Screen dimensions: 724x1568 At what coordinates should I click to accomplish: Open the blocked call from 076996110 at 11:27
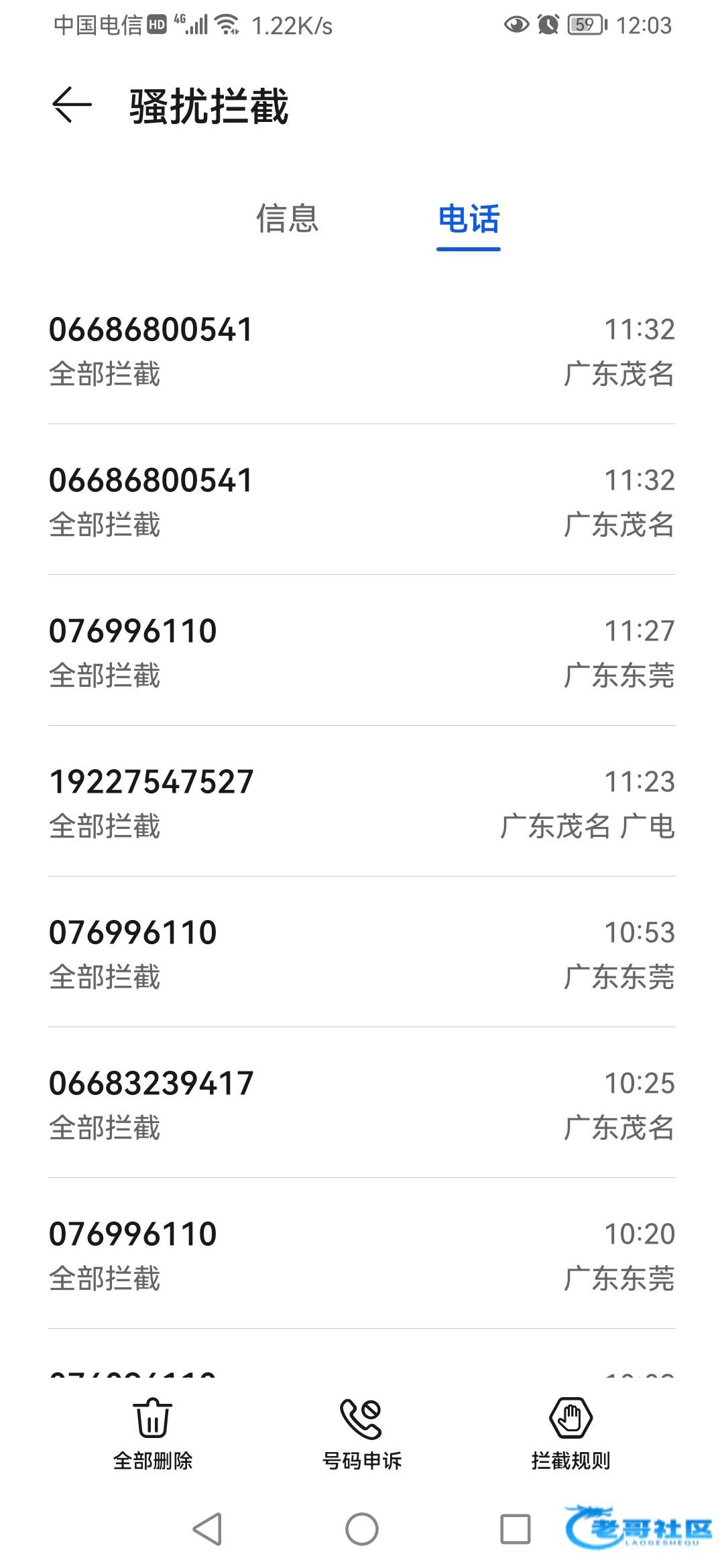point(362,651)
